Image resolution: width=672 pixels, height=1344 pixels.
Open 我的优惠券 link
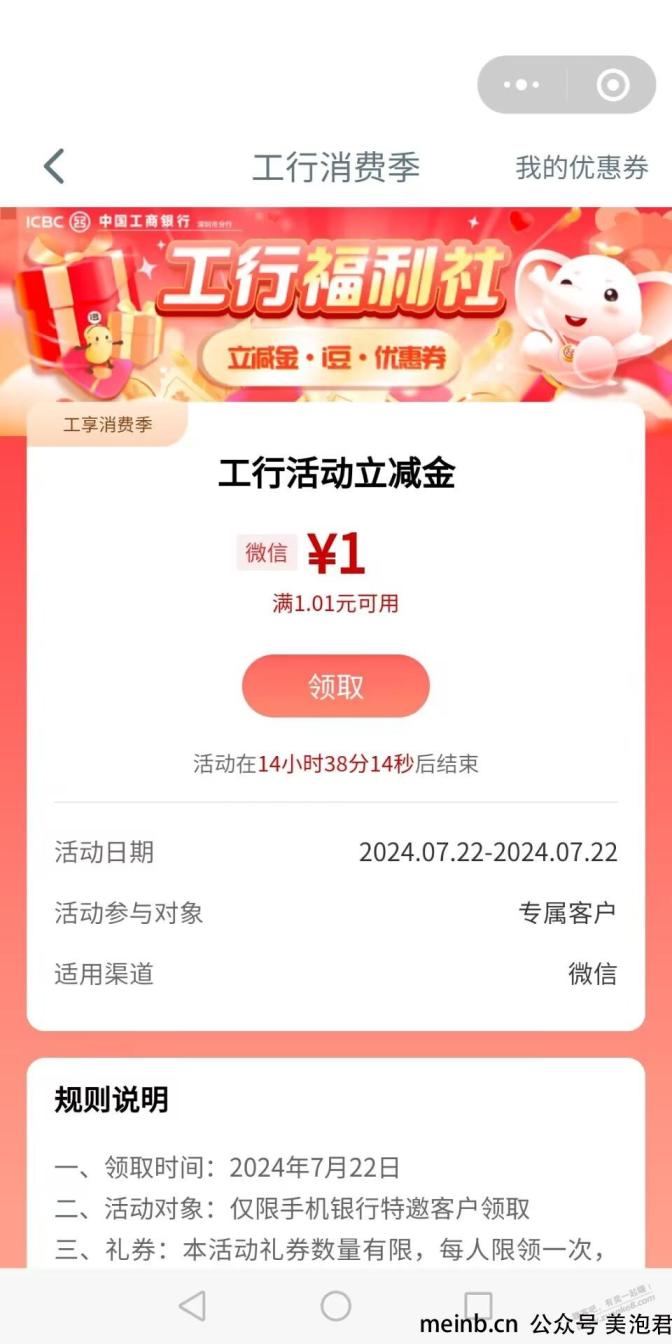pos(581,167)
